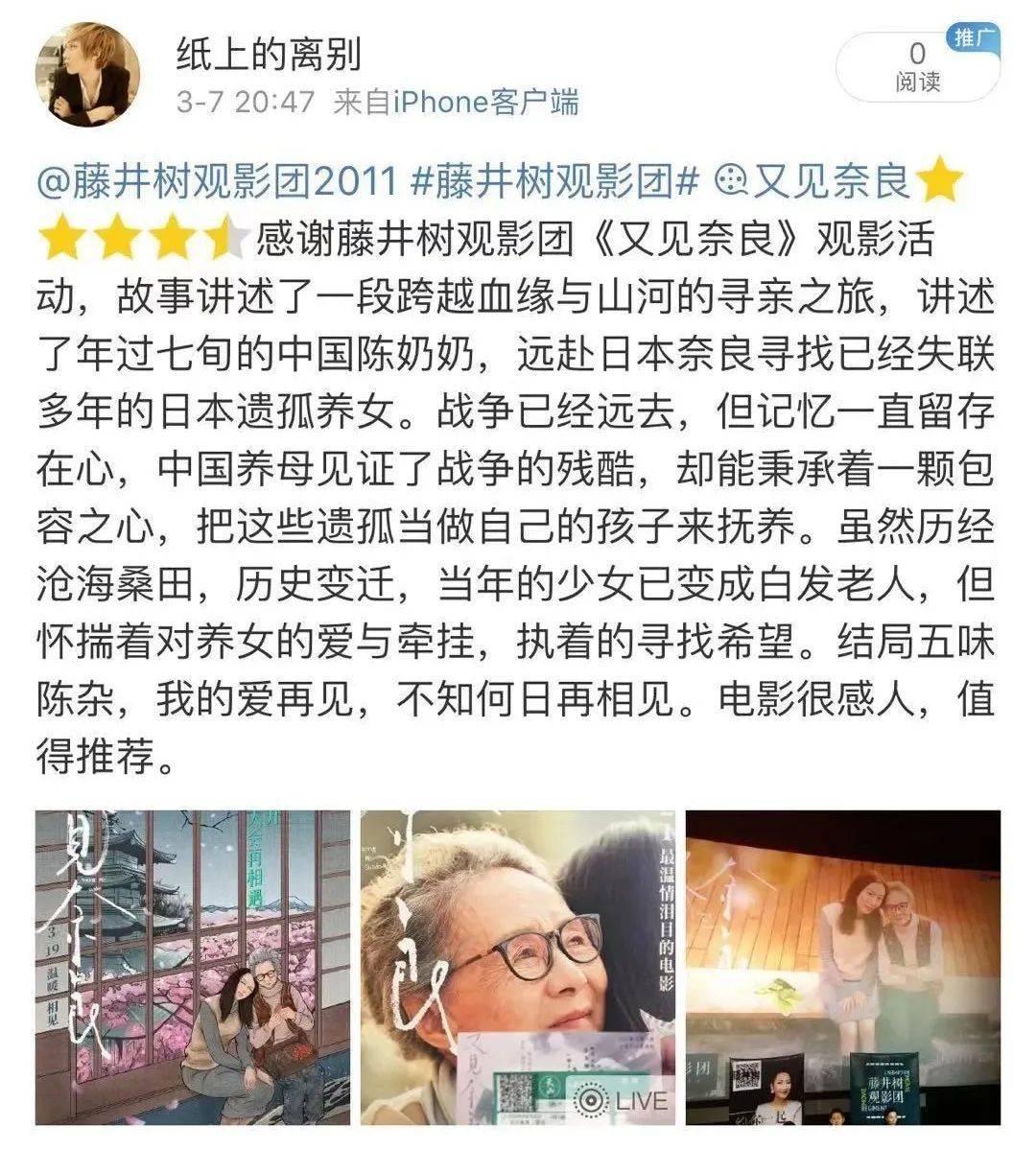The height and width of the screenshot is (1150, 1036).
Task: Open the username 纸上的离别
Action: point(269,55)
